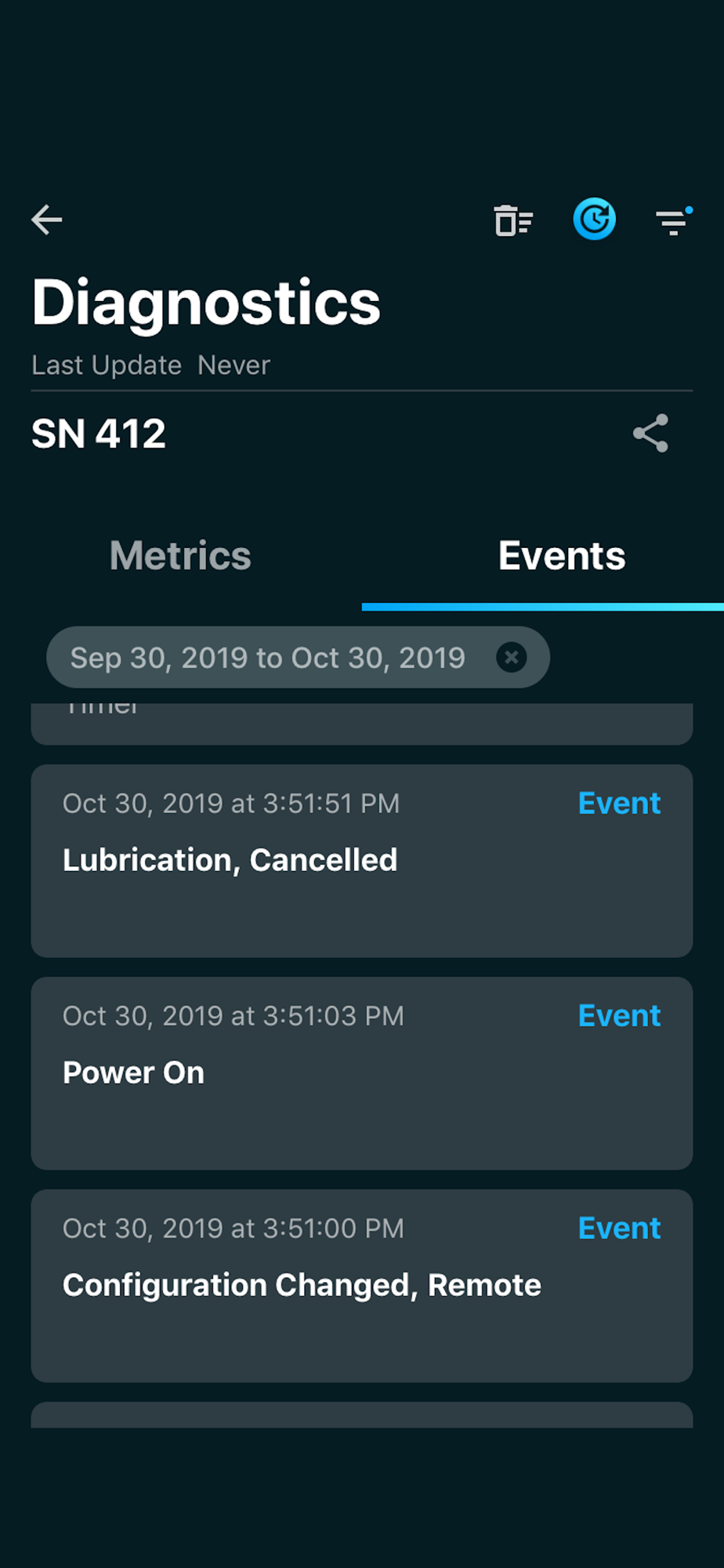
Task: Open the Power On event card
Action: [362, 1073]
